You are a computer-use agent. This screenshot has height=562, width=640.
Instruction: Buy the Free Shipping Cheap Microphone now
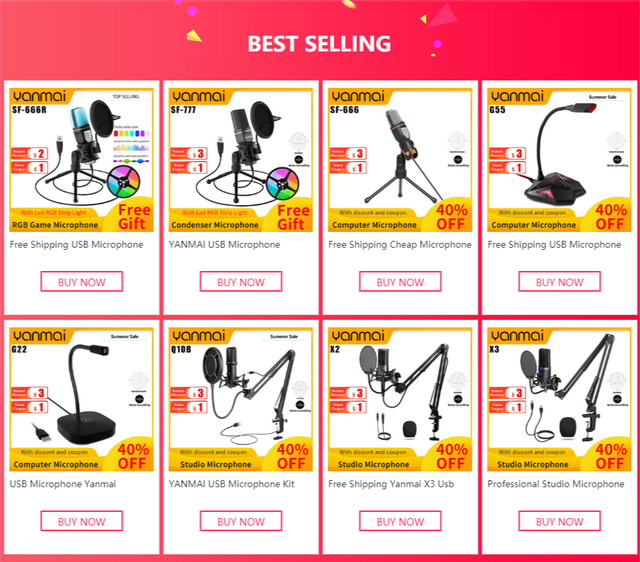[400, 282]
